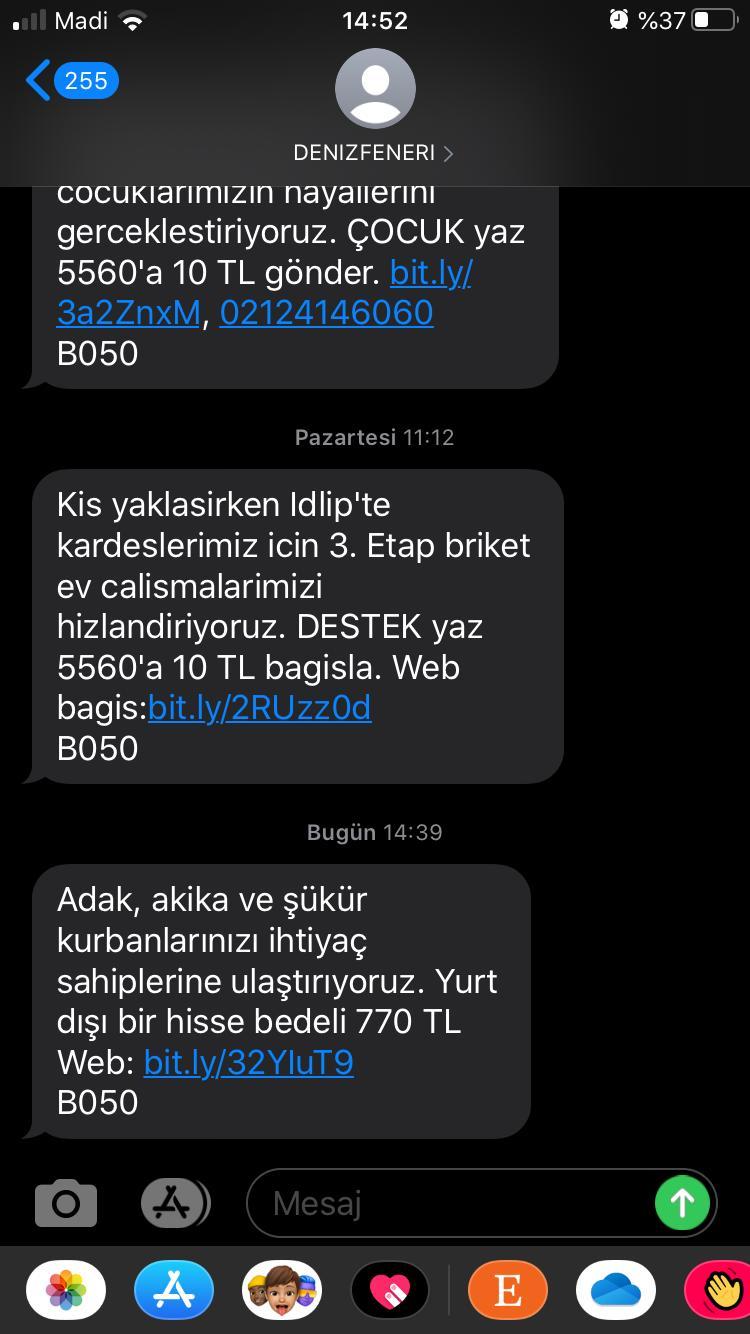Open the camera to attach a photo
Image resolution: width=750 pixels, height=1334 pixels.
66,1203
